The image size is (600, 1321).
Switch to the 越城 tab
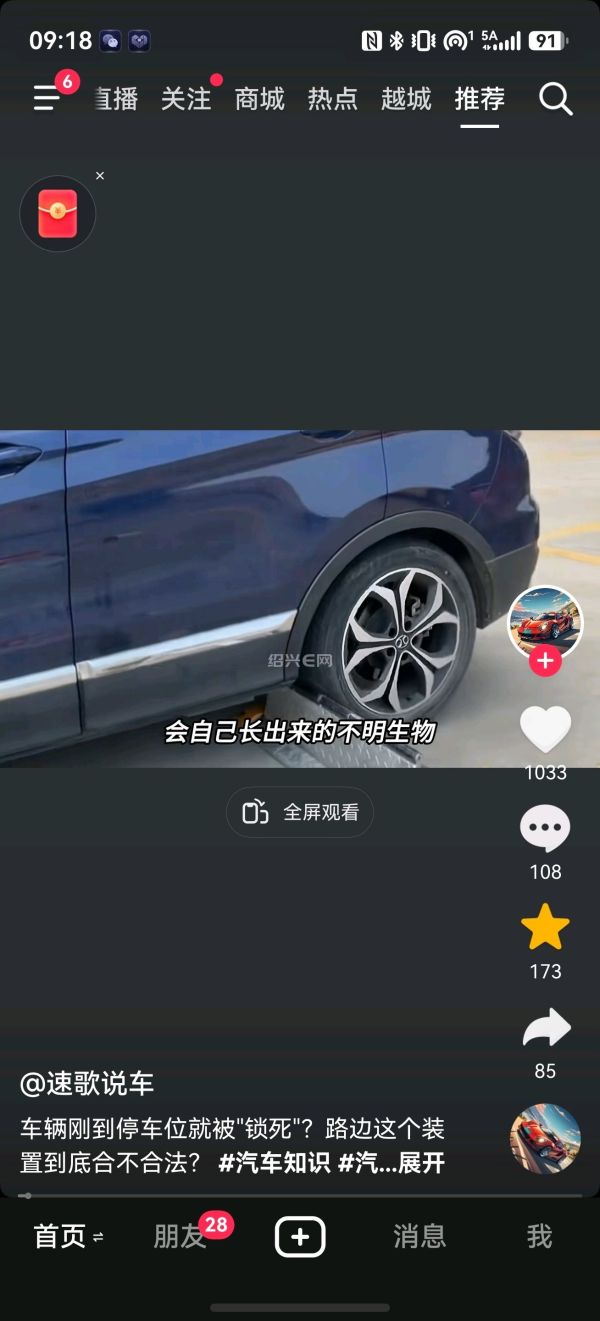pyautogui.click(x=406, y=99)
